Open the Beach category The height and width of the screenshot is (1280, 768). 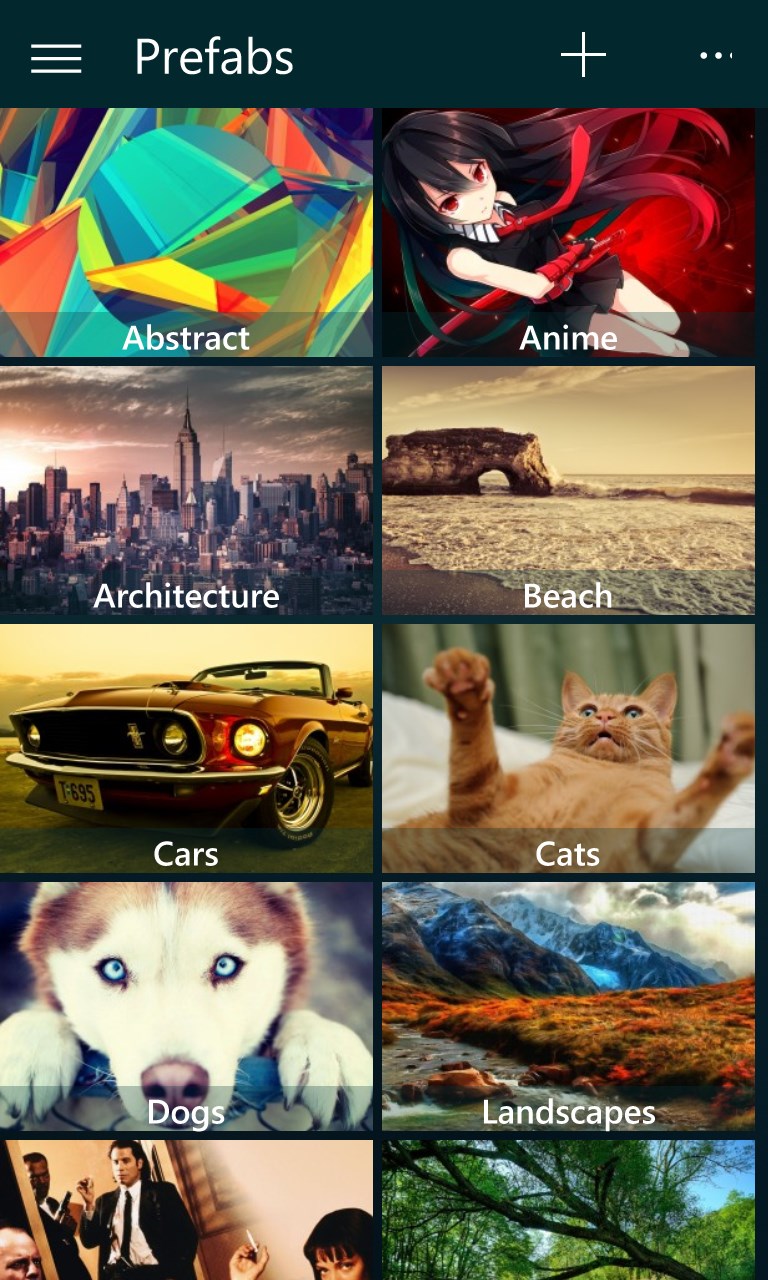(x=568, y=490)
